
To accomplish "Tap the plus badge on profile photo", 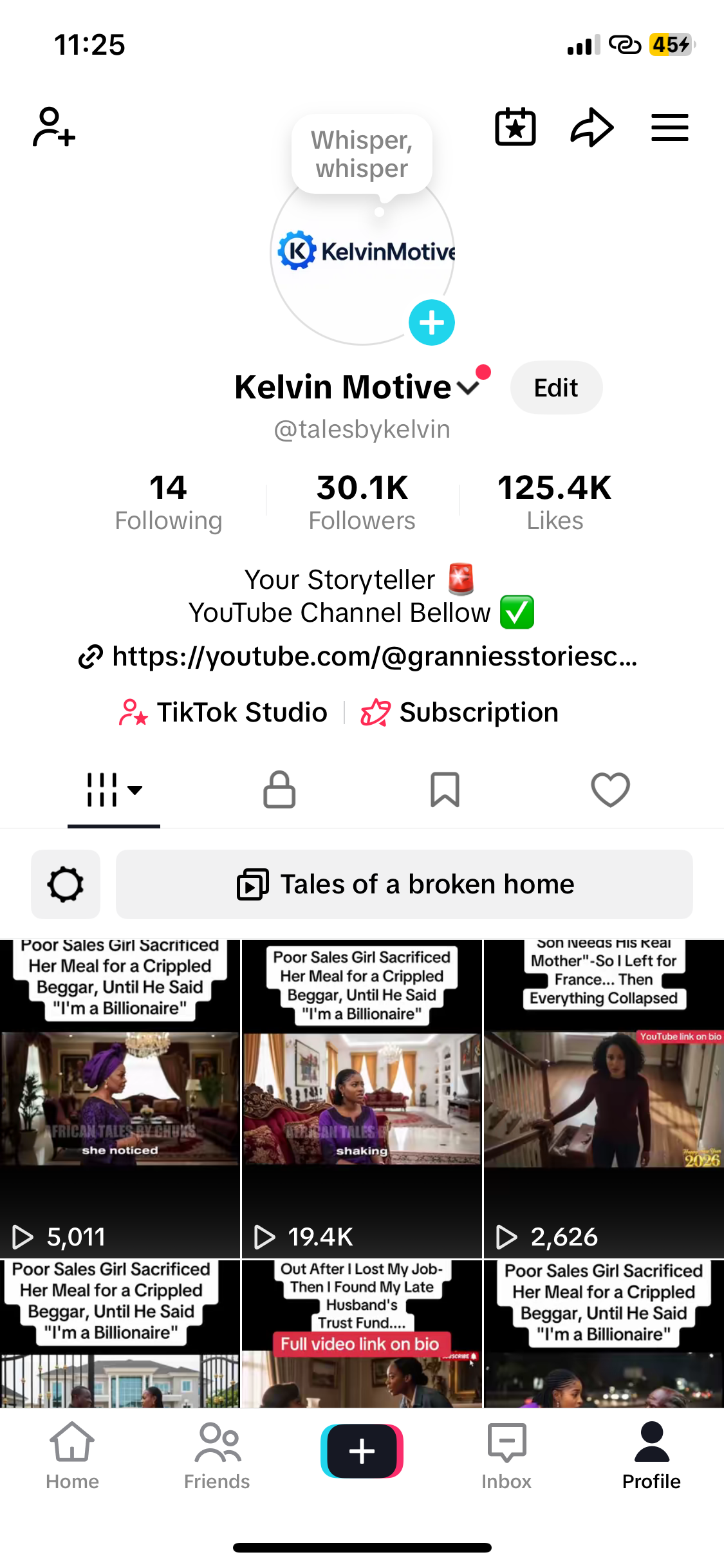I will pos(431,322).
